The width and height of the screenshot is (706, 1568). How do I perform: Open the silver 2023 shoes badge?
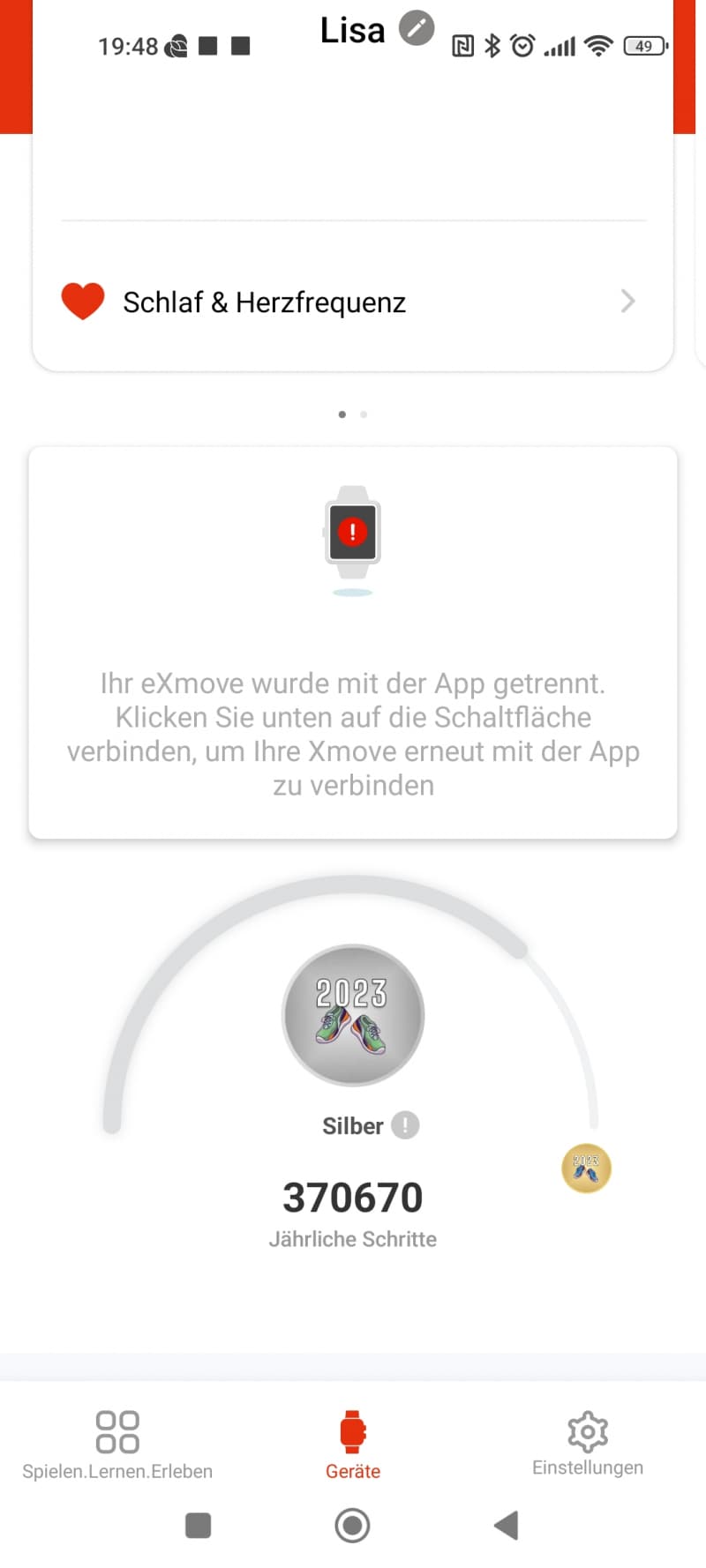pyautogui.click(x=353, y=1015)
